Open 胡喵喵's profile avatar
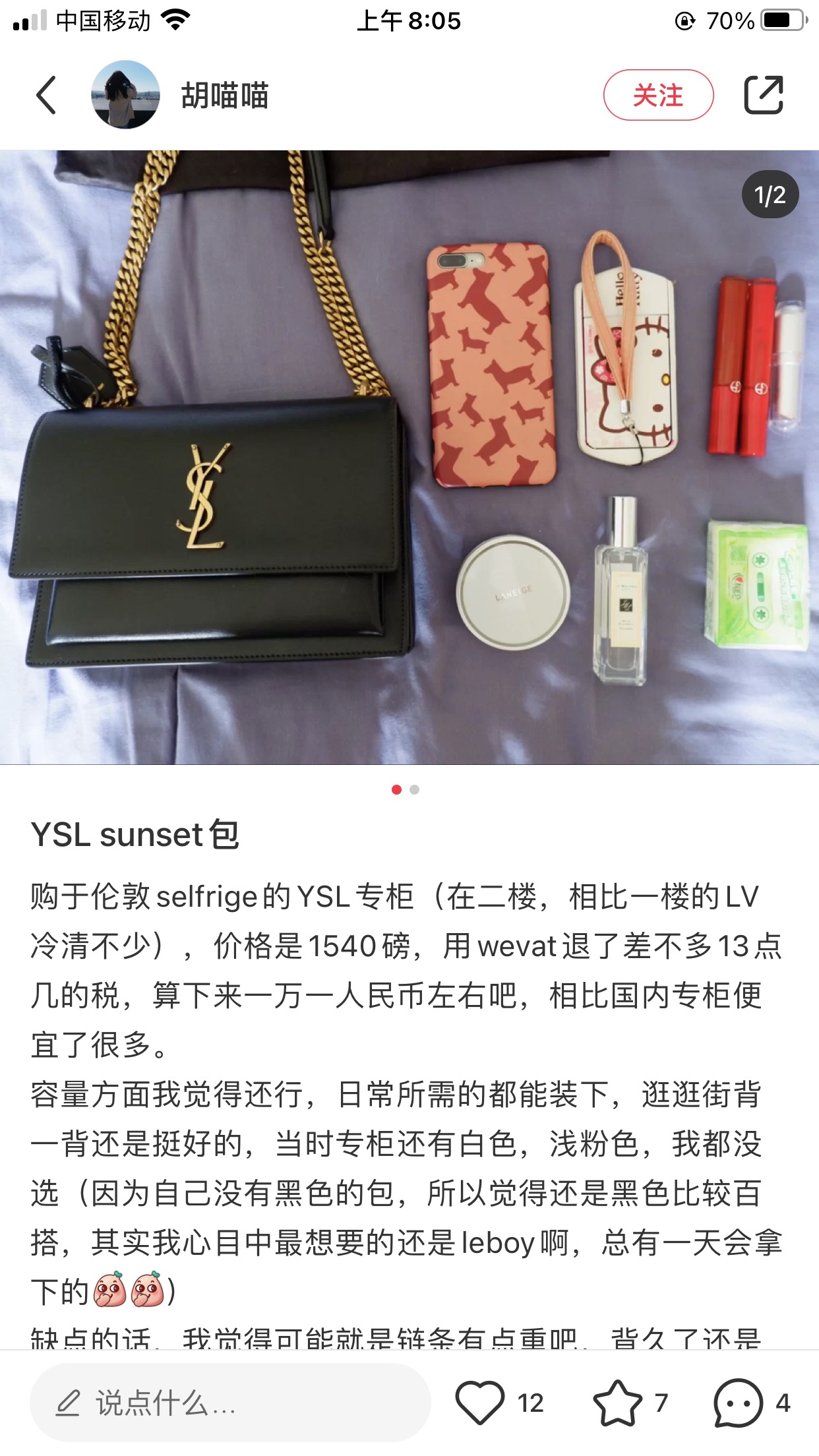This screenshot has width=819, height=1456. tap(125, 94)
